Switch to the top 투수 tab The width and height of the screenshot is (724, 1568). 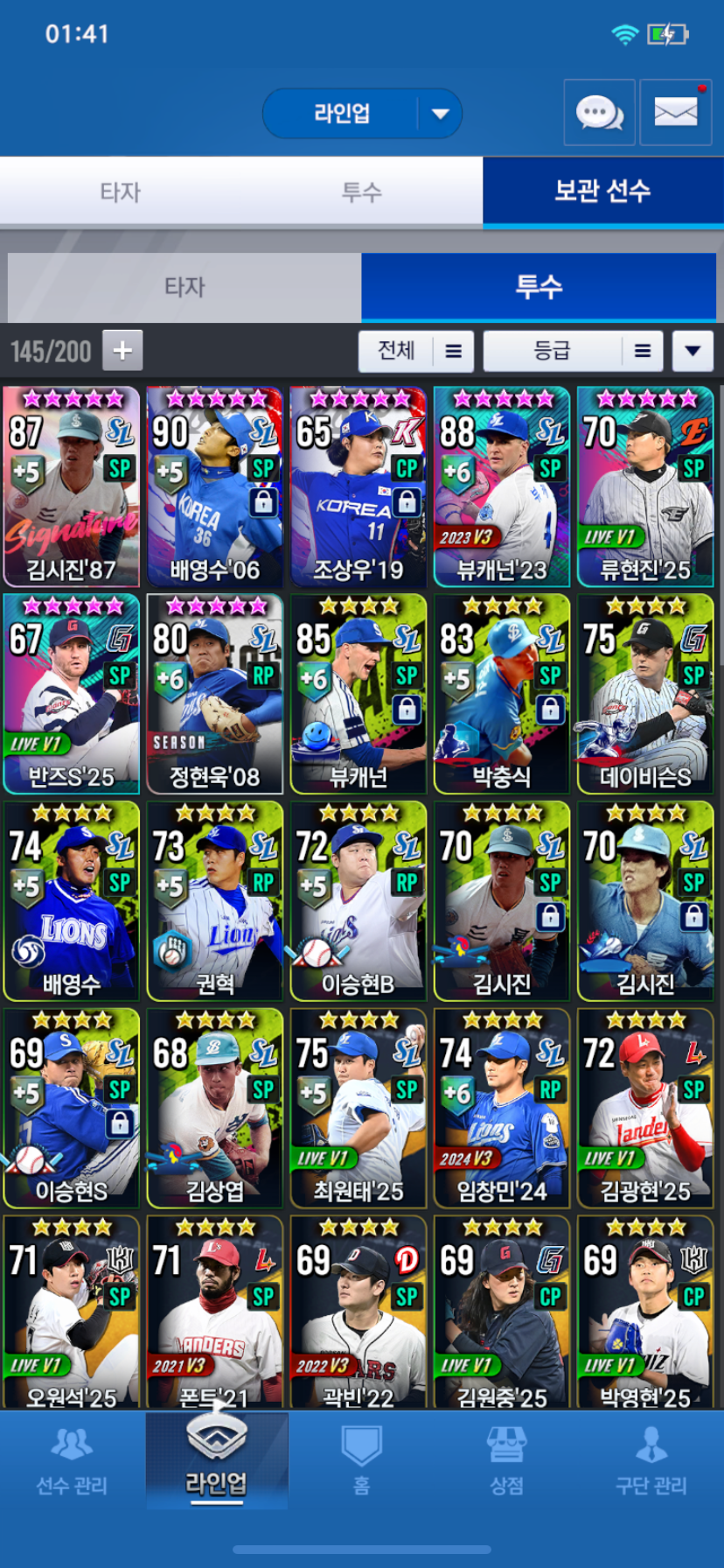tap(362, 192)
